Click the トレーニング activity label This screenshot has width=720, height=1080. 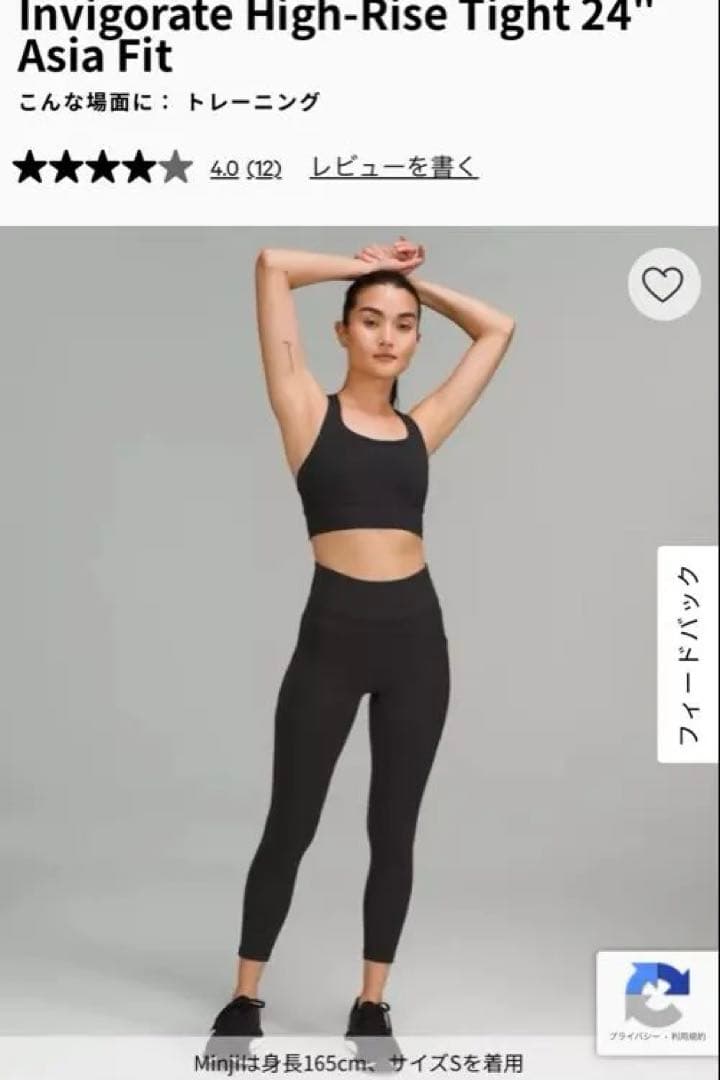tap(251, 99)
